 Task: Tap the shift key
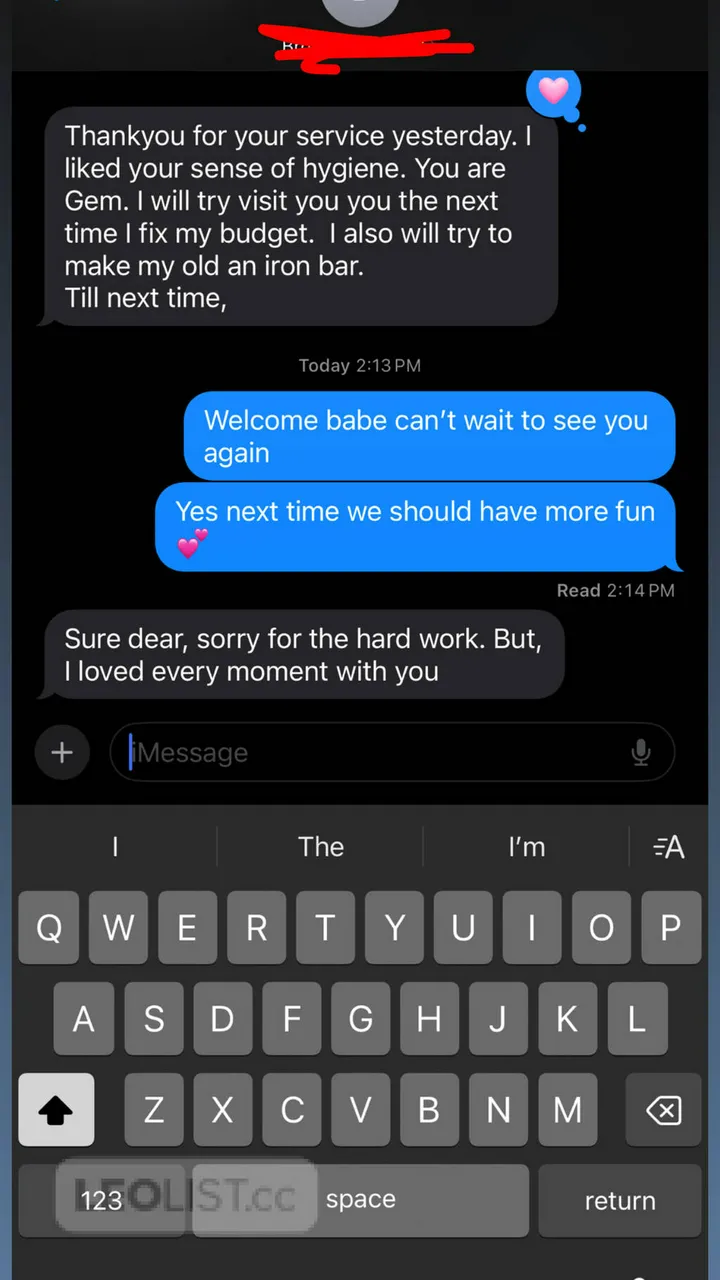click(x=56, y=1110)
